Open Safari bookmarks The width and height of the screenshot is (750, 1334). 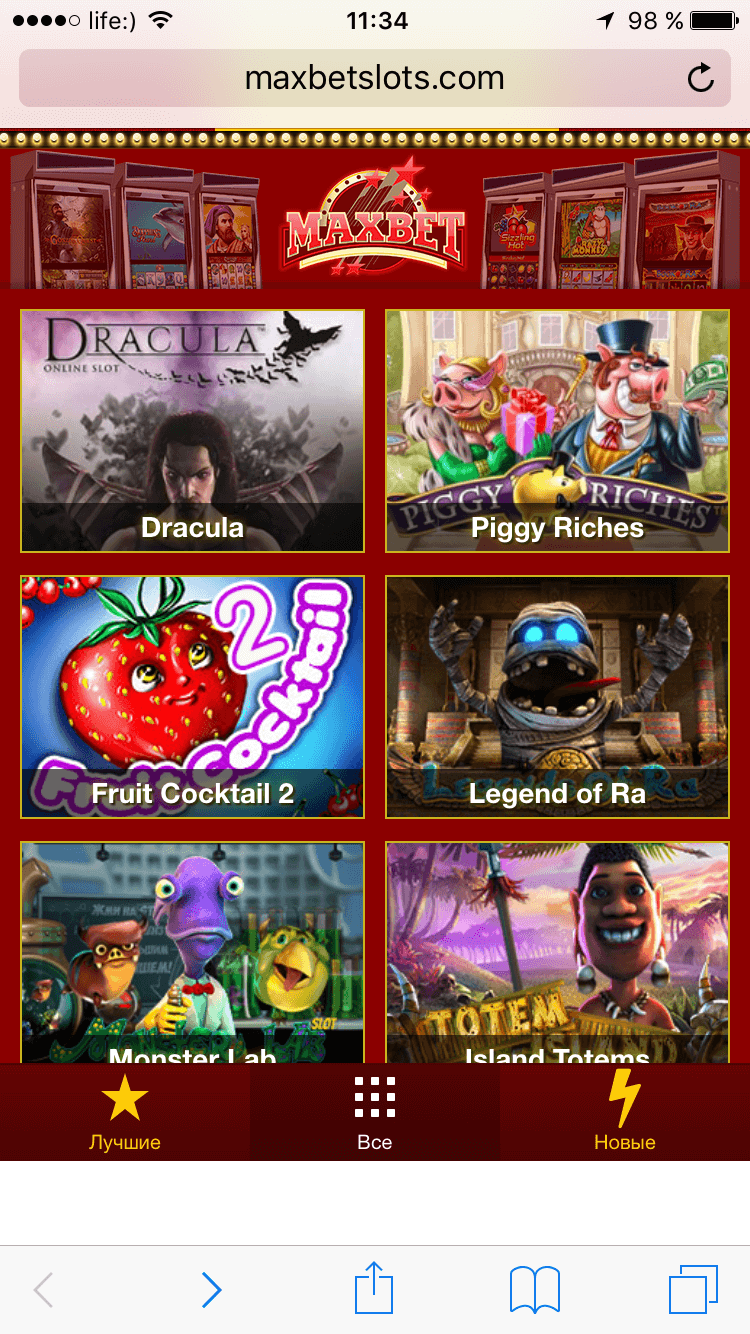[x=535, y=1290]
